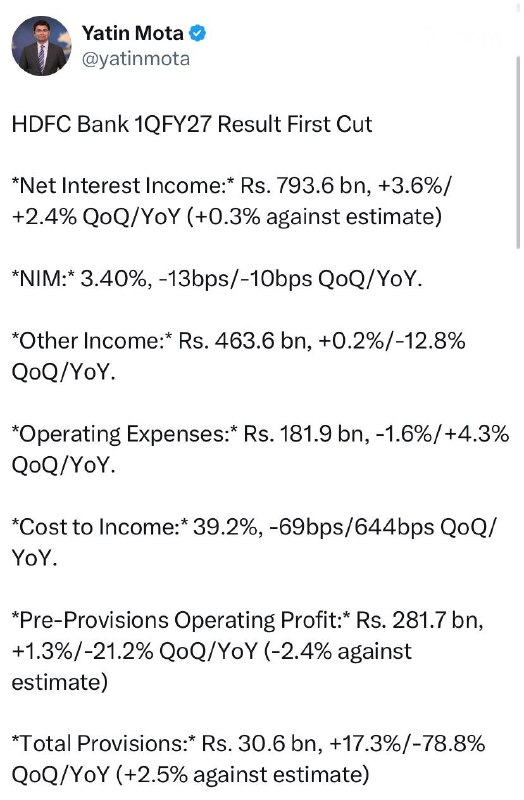
Task: Tap the Yatin Mota display name
Action: pos(133,33)
